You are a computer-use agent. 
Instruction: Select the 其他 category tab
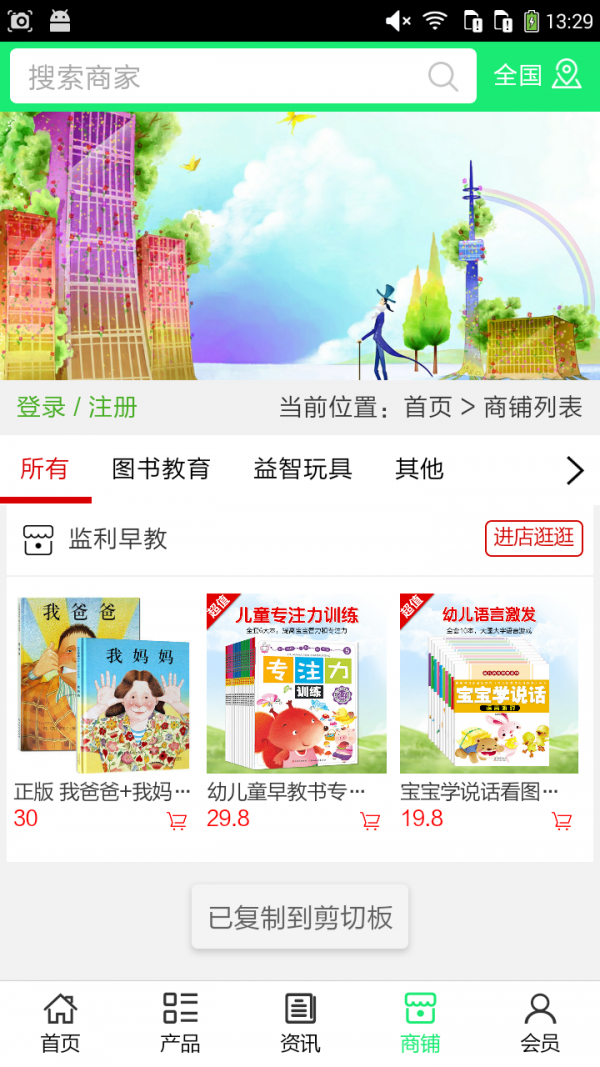click(419, 469)
